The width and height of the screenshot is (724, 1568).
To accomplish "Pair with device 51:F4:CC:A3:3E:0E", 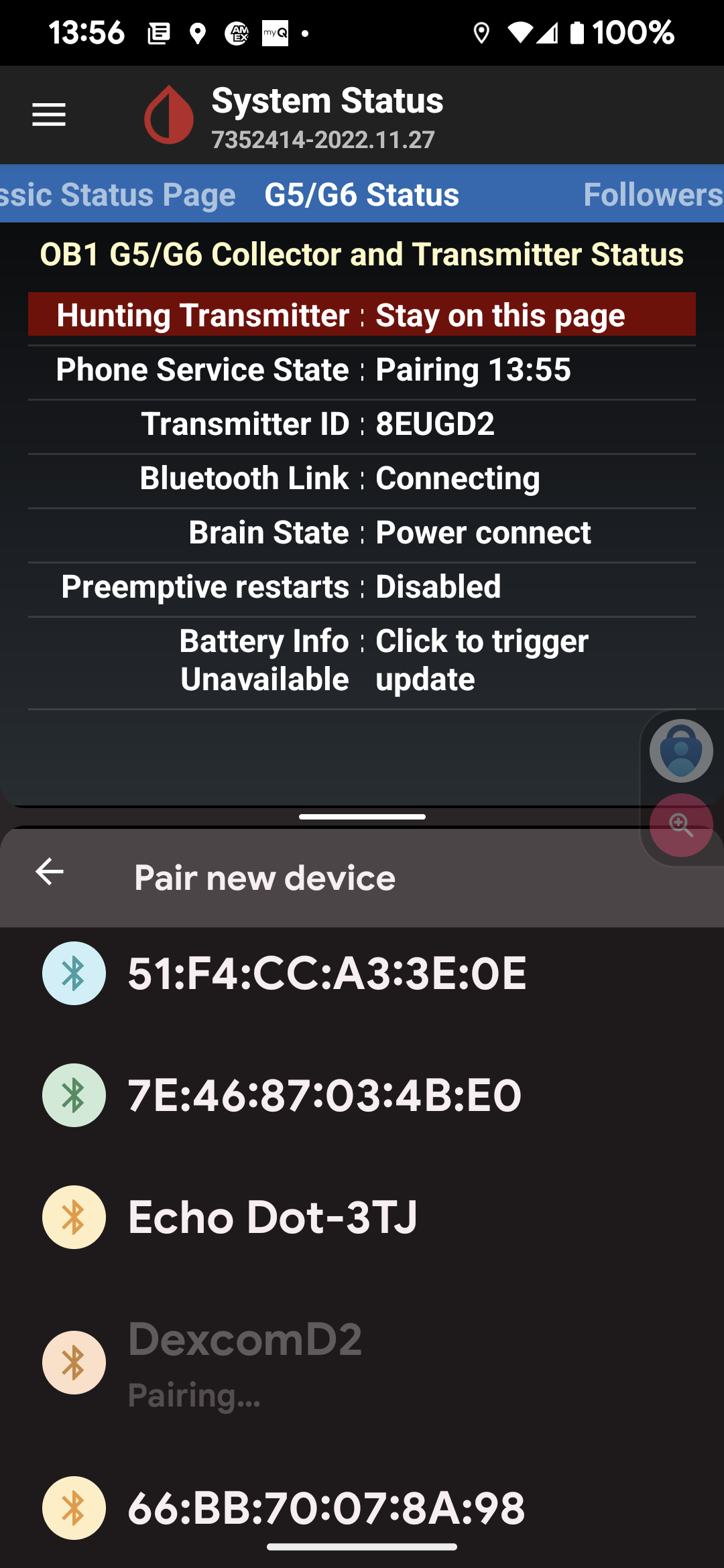I will pos(362,974).
